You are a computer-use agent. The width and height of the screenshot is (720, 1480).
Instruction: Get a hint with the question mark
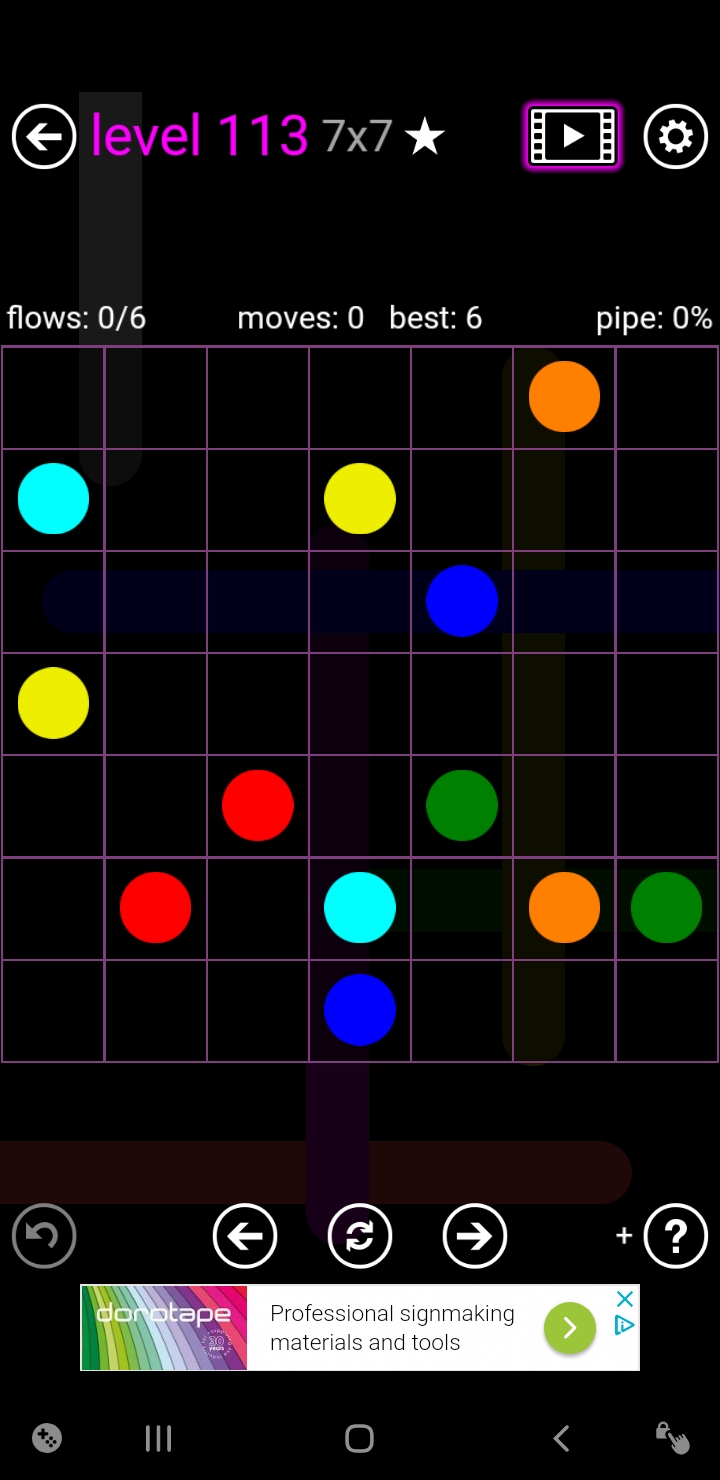[x=675, y=1236]
